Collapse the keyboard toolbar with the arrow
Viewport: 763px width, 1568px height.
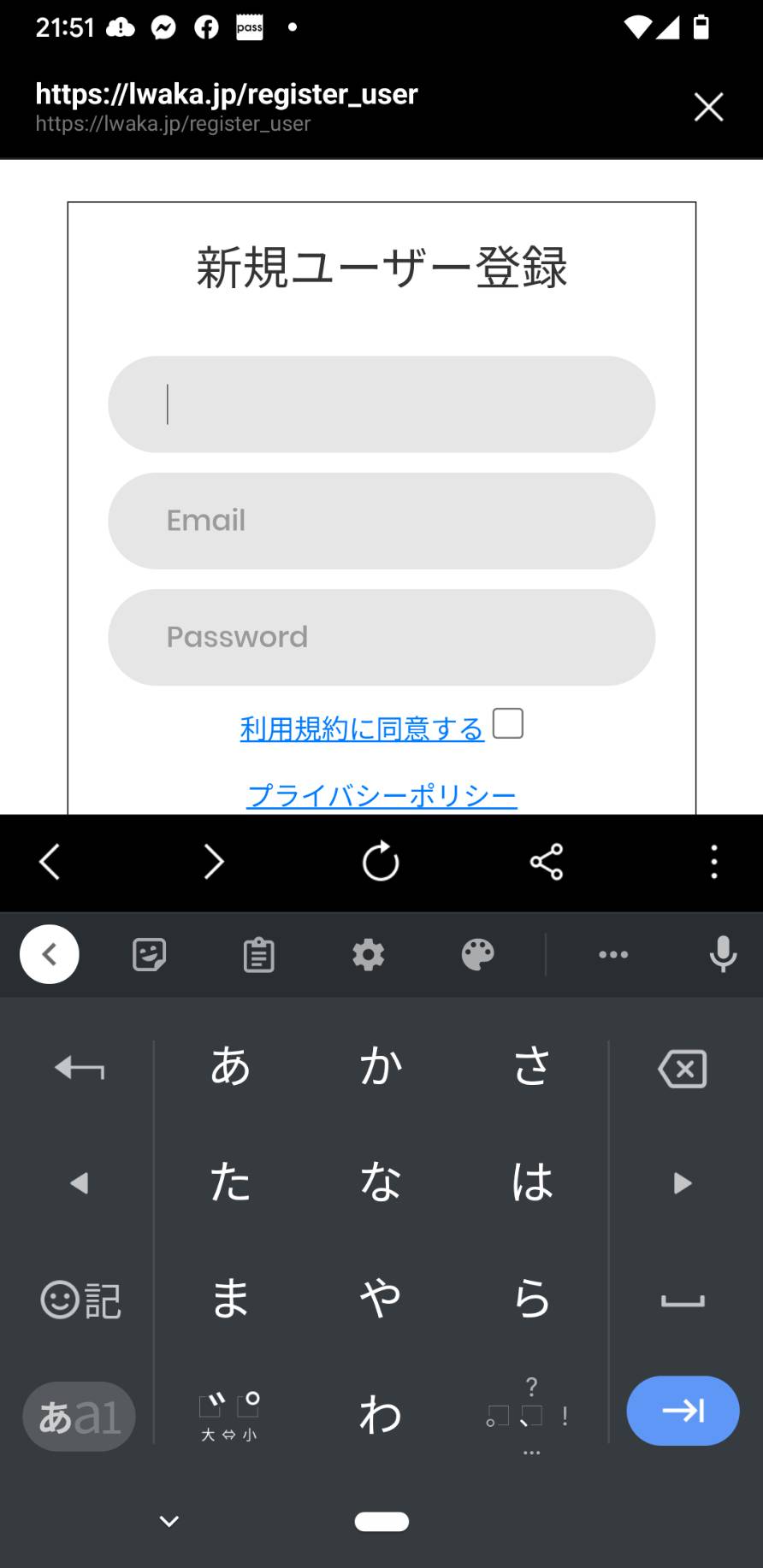[x=50, y=954]
